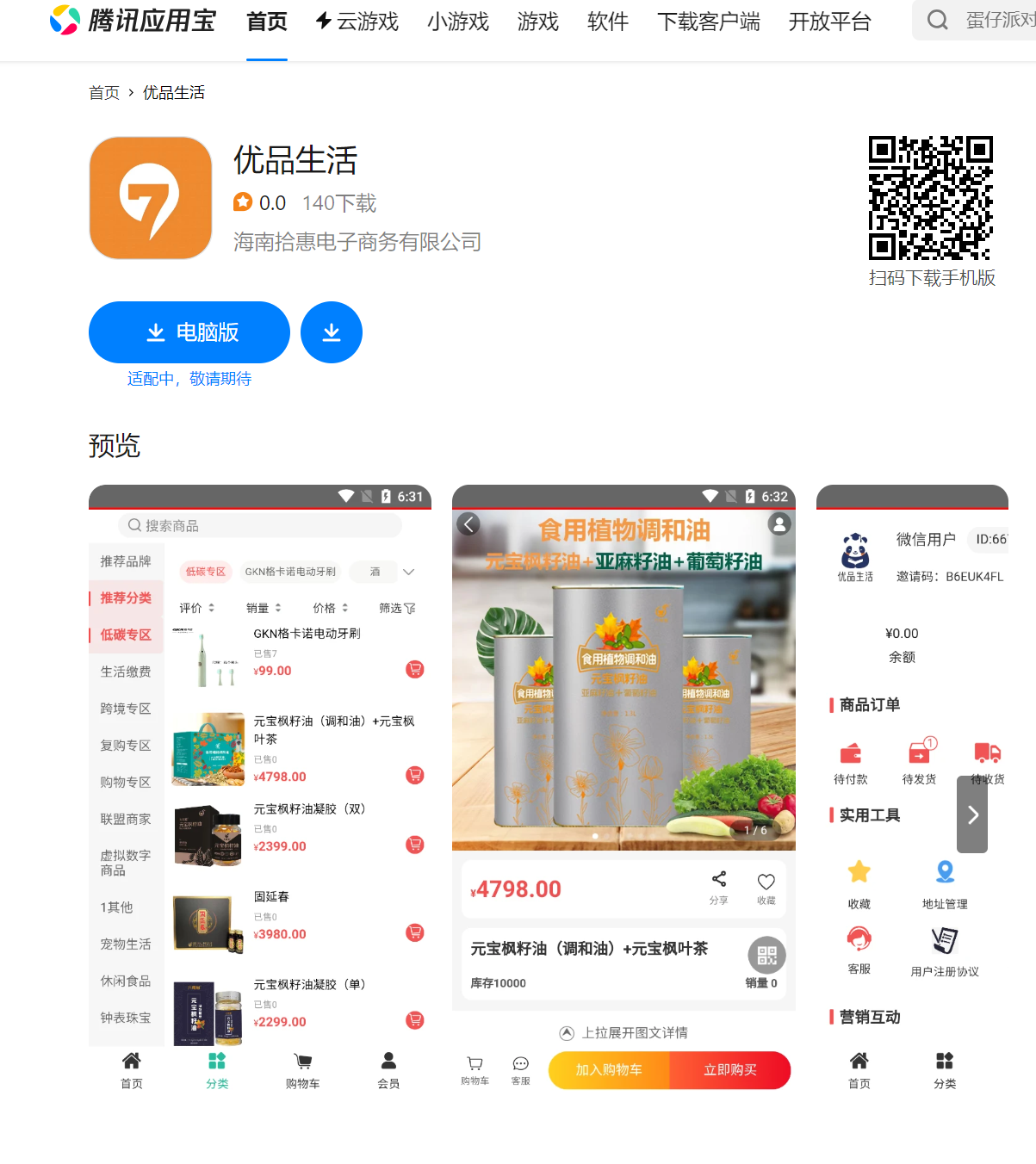This screenshot has width=1036, height=1164.
Task: Visit the 开放平台 link
Action: click(x=830, y=22)
